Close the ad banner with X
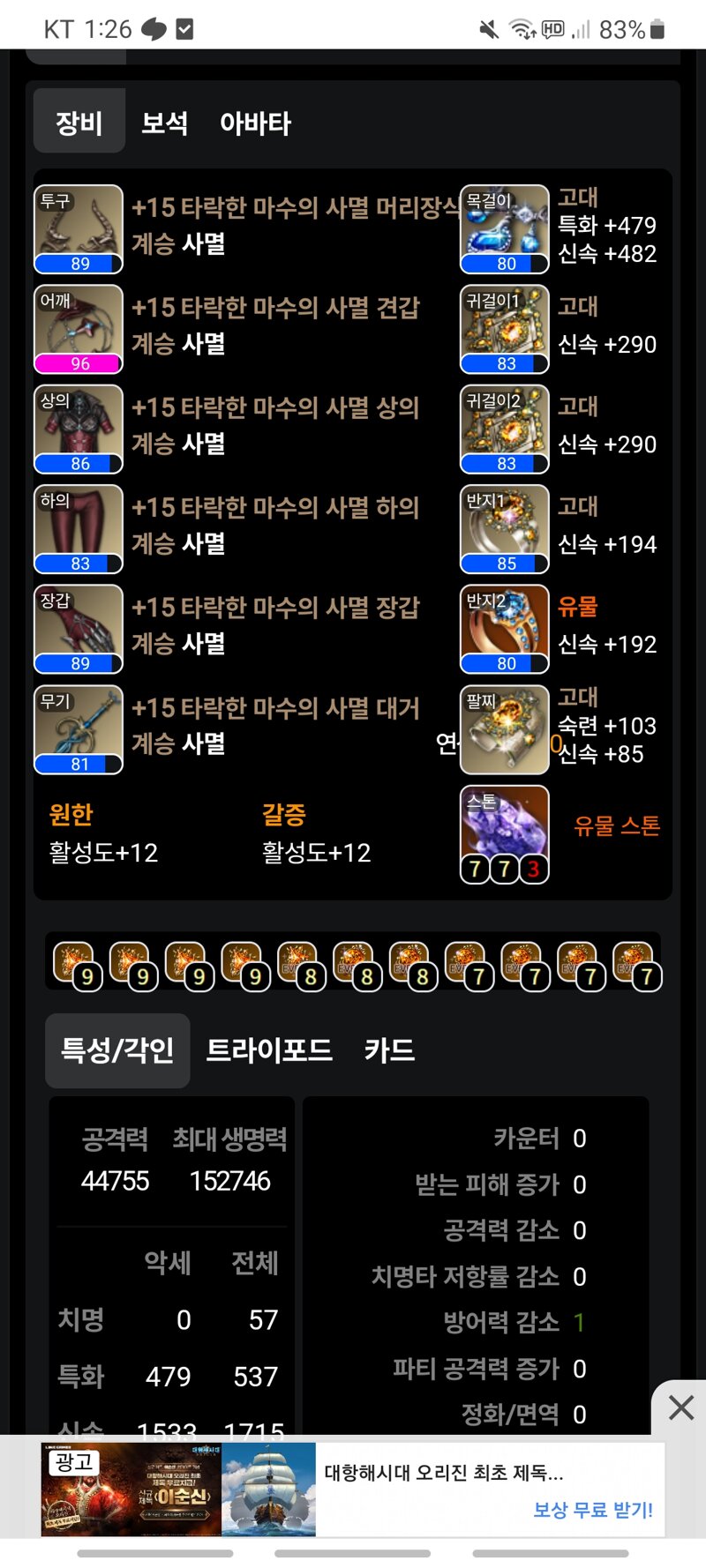Image resolution: width=706 pixels, height=1568 pixels. click(680, 1407)
